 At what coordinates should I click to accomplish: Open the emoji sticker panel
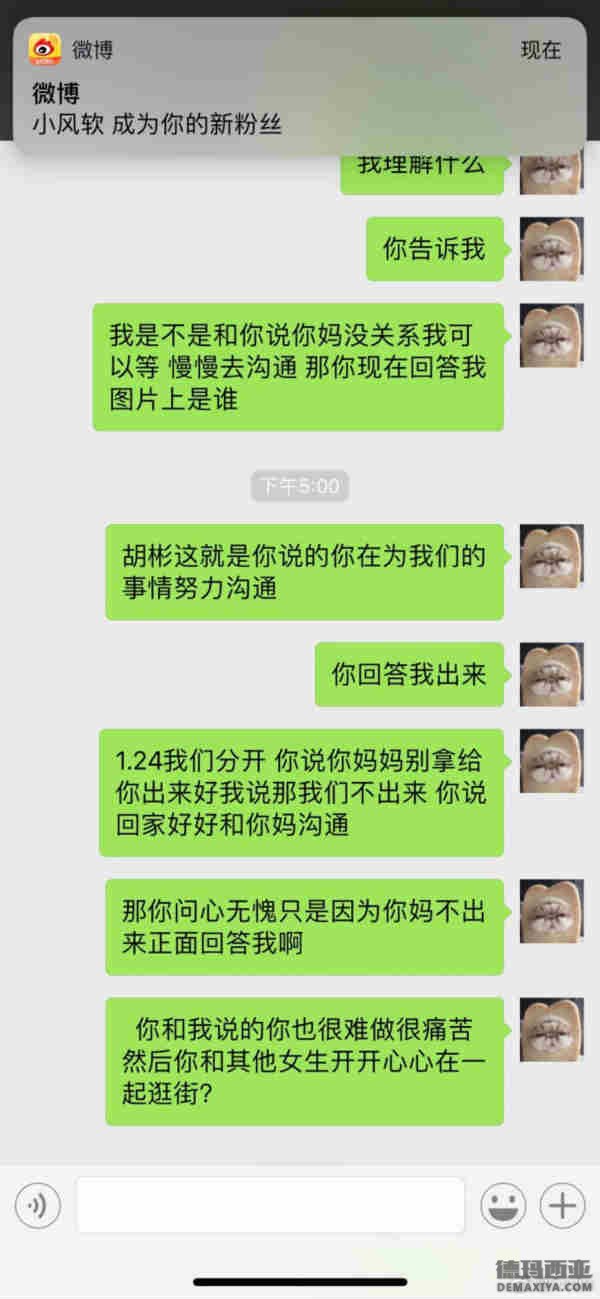[x=503, y=1205]
